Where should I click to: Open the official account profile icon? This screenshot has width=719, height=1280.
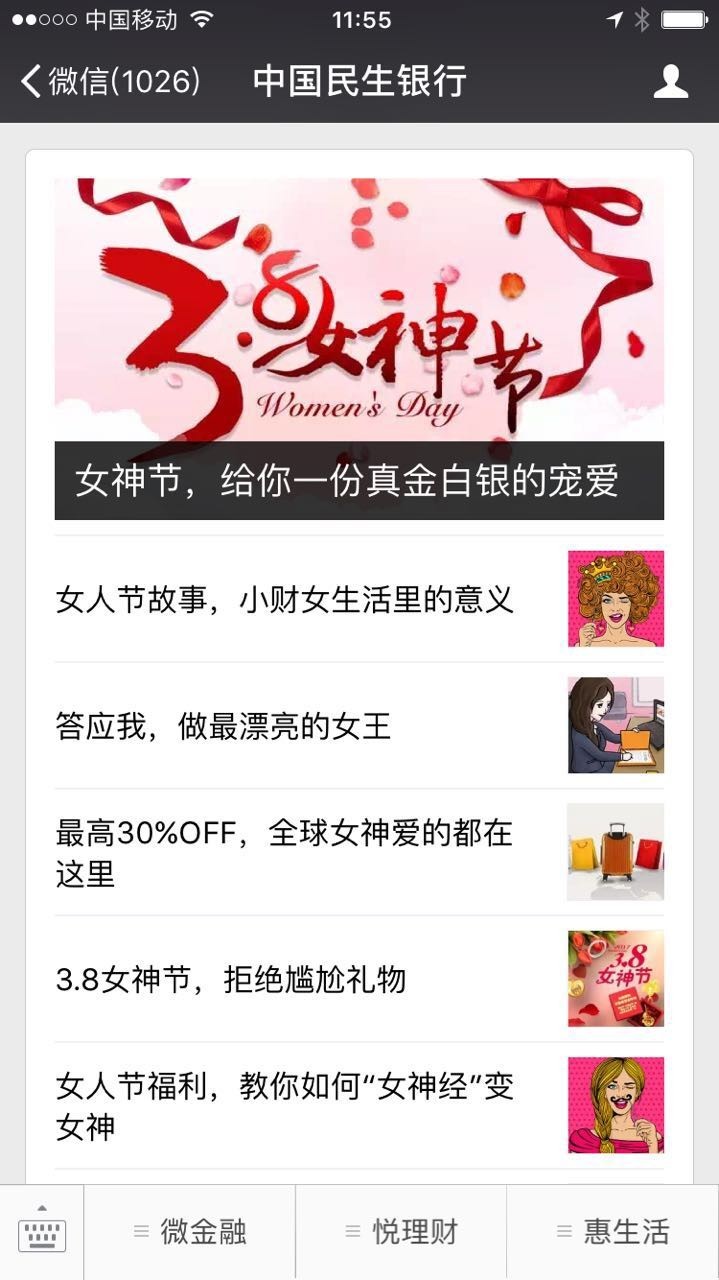point(670,82)
